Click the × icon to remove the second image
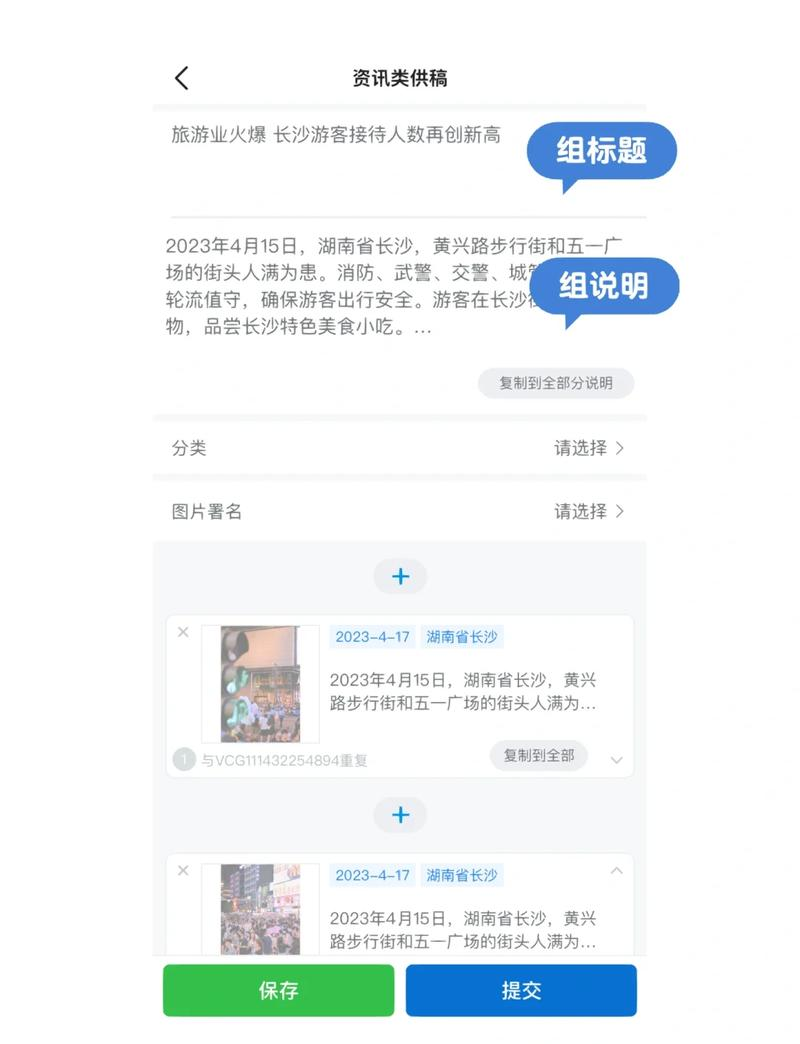 click(x=184, y=870)
